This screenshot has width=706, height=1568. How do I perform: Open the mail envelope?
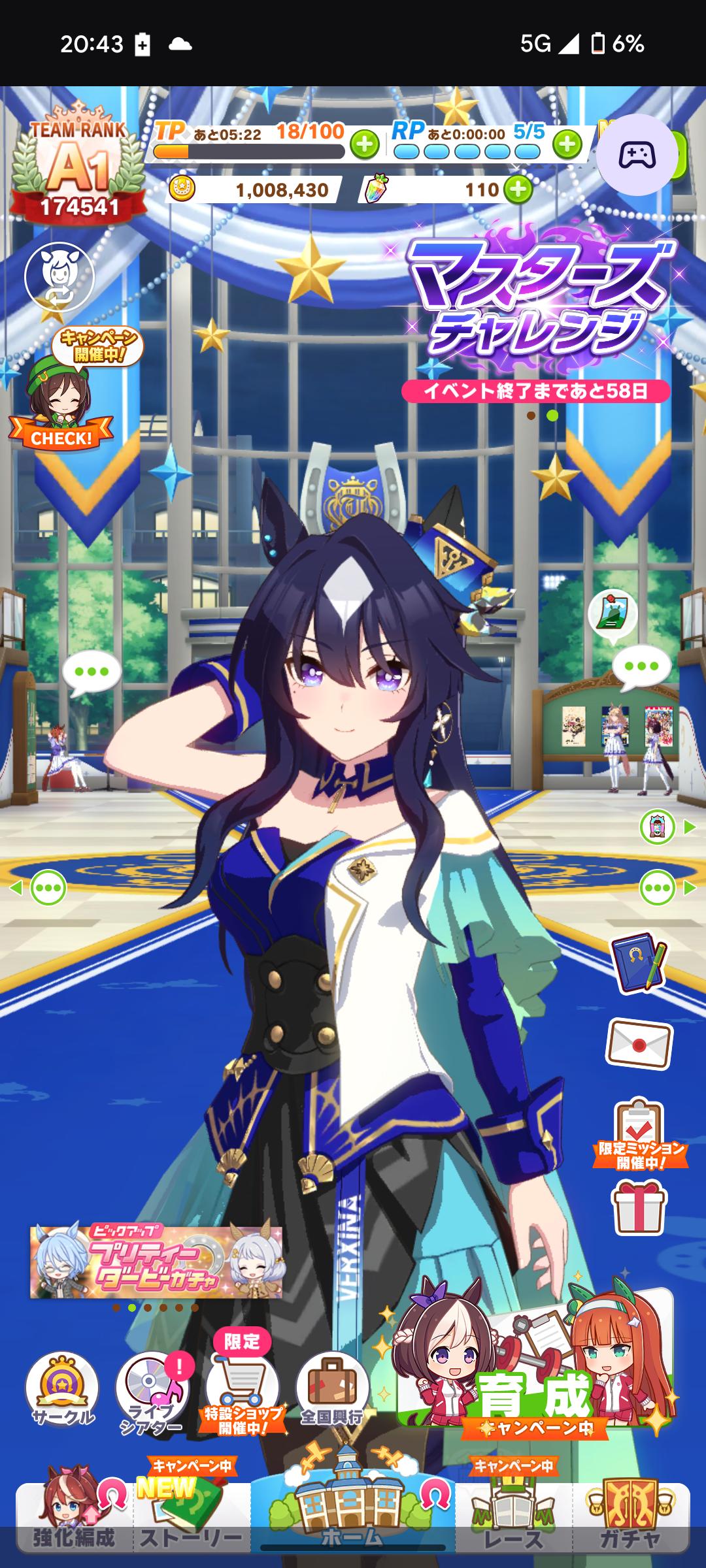639,1043
